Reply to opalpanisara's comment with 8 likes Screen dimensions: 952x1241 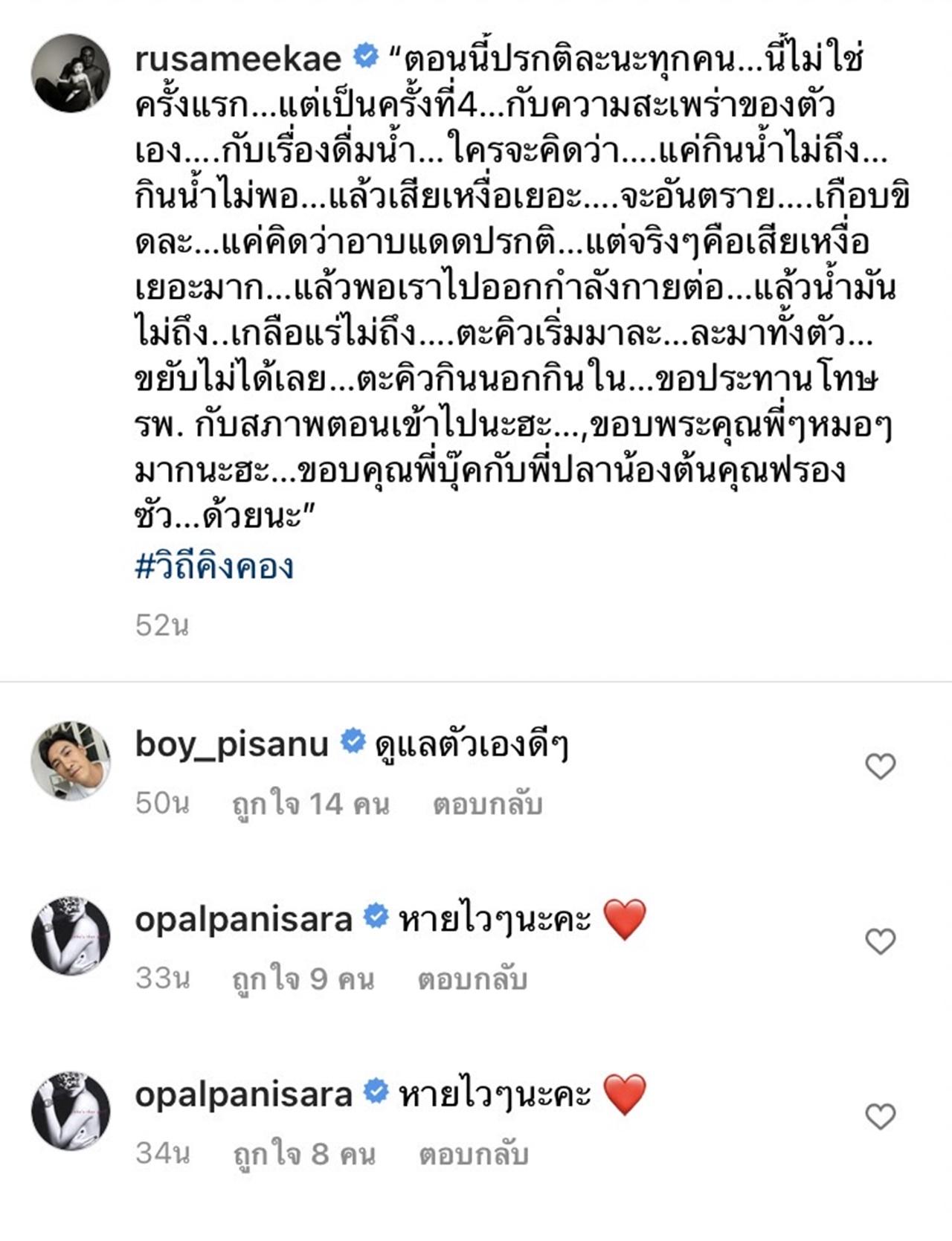(474, 1155)
